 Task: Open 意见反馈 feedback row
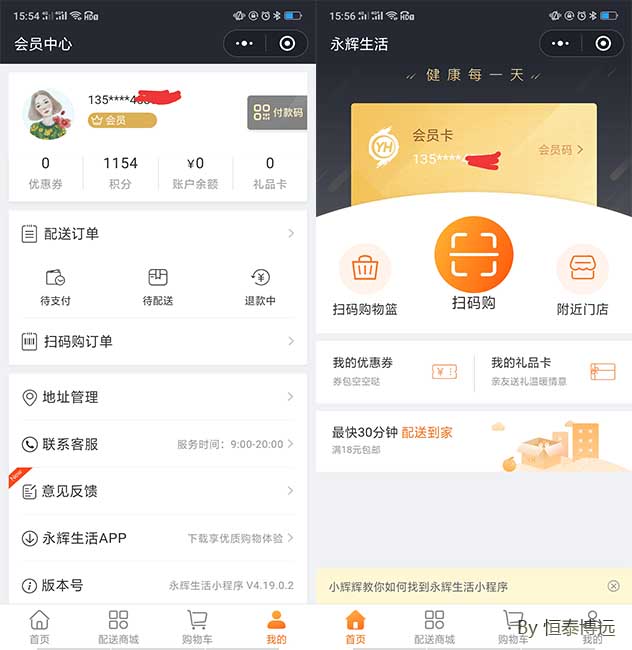tap(158, 491)
